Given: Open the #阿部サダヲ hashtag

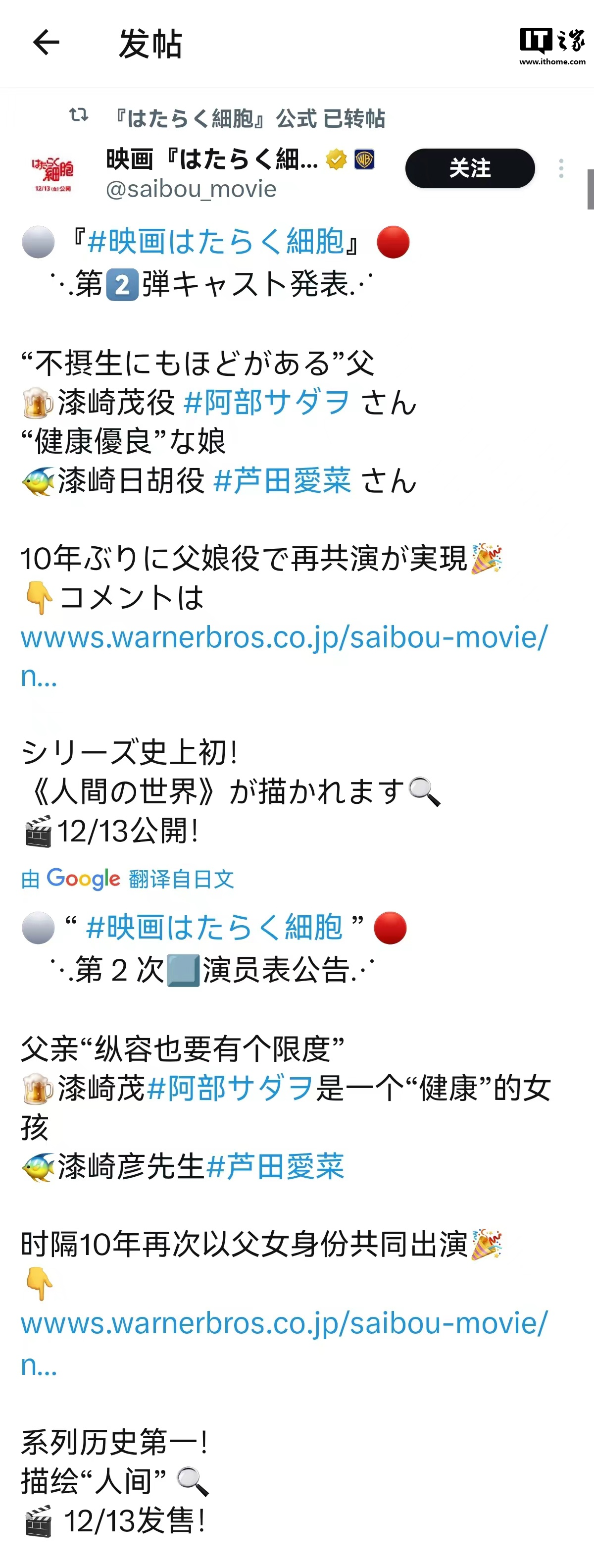Looking at the screenshot, I should pyautogui.click(x=268, y=402).
